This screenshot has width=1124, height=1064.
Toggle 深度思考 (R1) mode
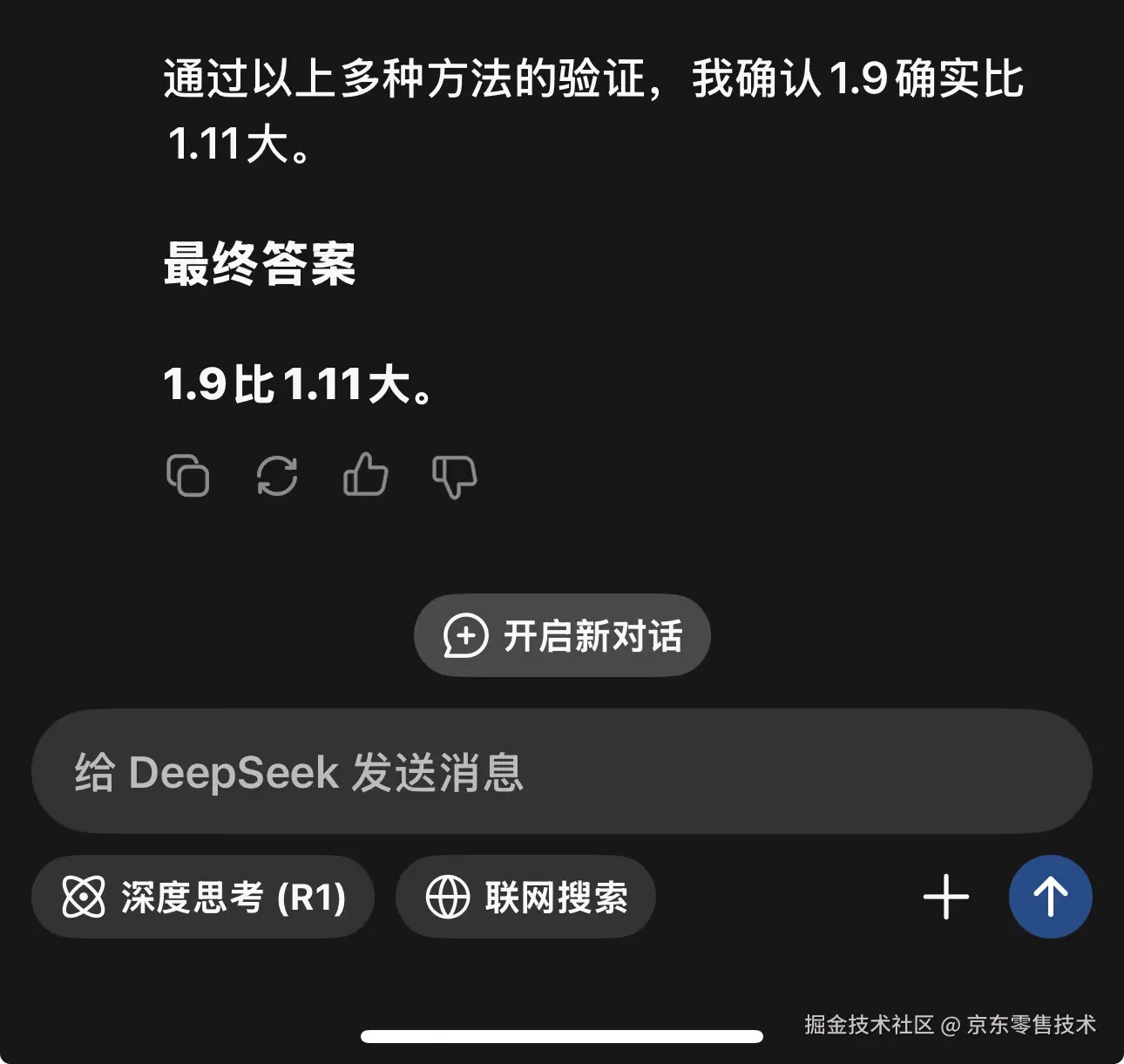203,897
